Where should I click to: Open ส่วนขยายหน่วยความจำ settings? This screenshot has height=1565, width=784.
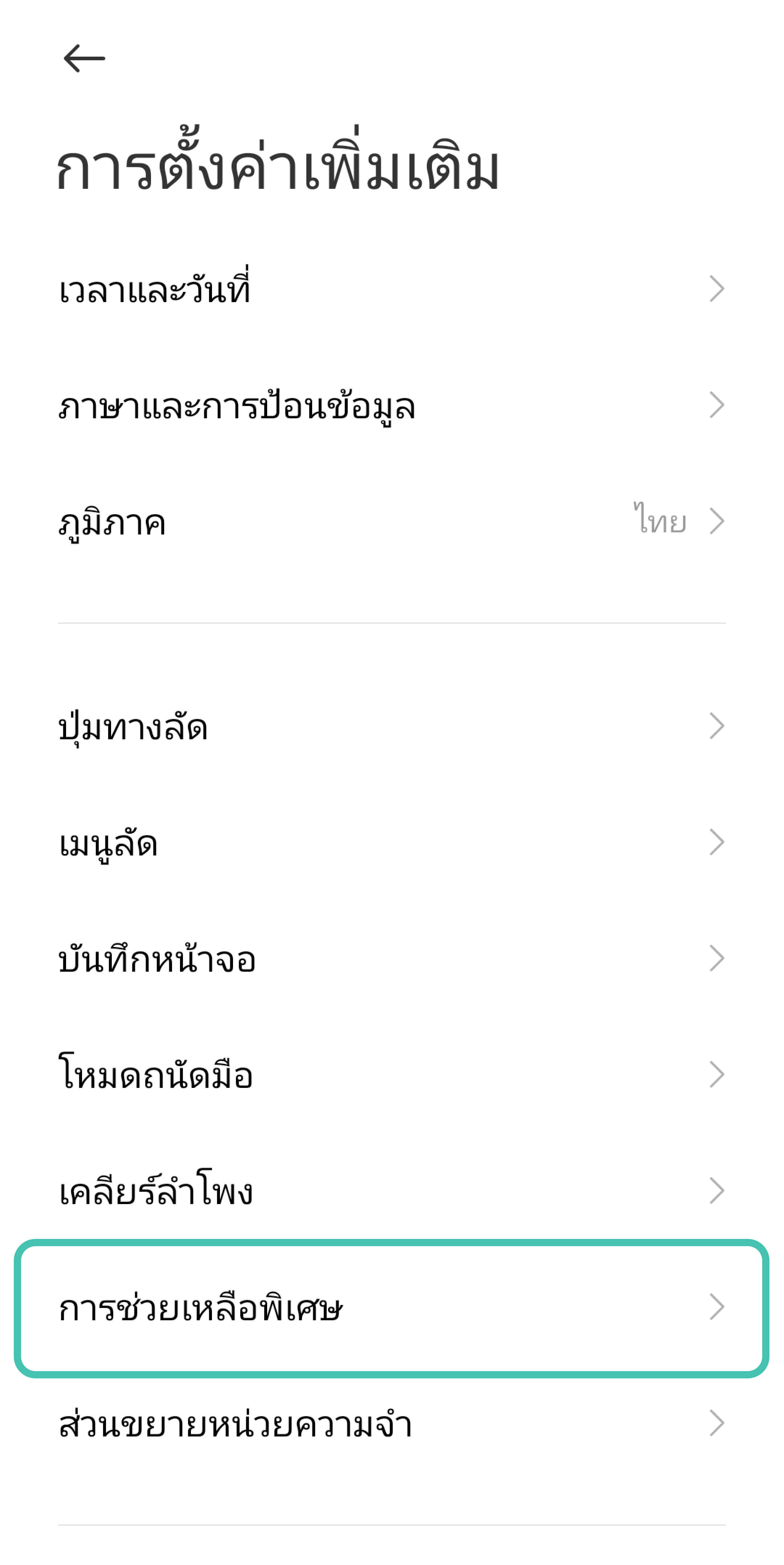(x=392, y=1423)
